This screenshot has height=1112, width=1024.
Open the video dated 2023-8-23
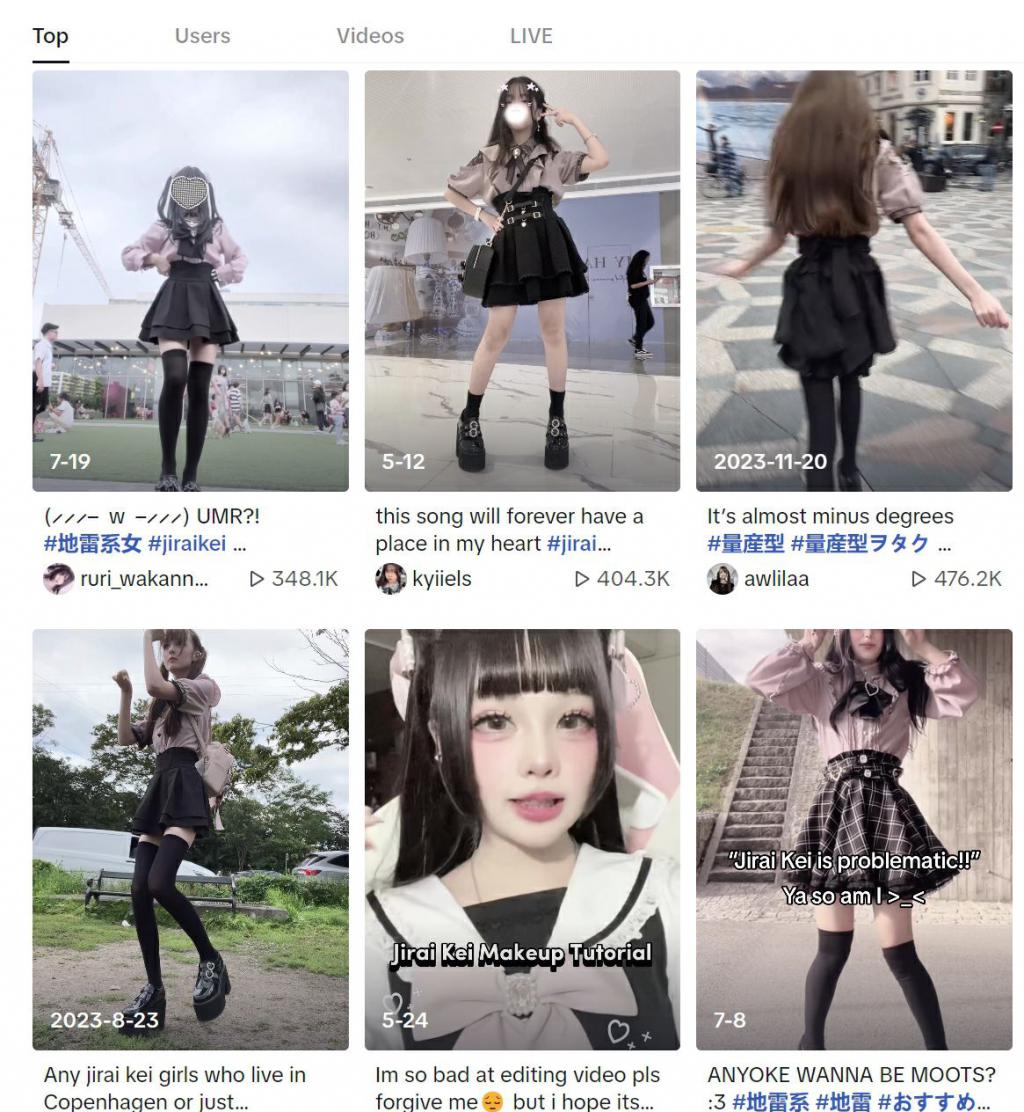pyautogui.click(x=190, y=838)
